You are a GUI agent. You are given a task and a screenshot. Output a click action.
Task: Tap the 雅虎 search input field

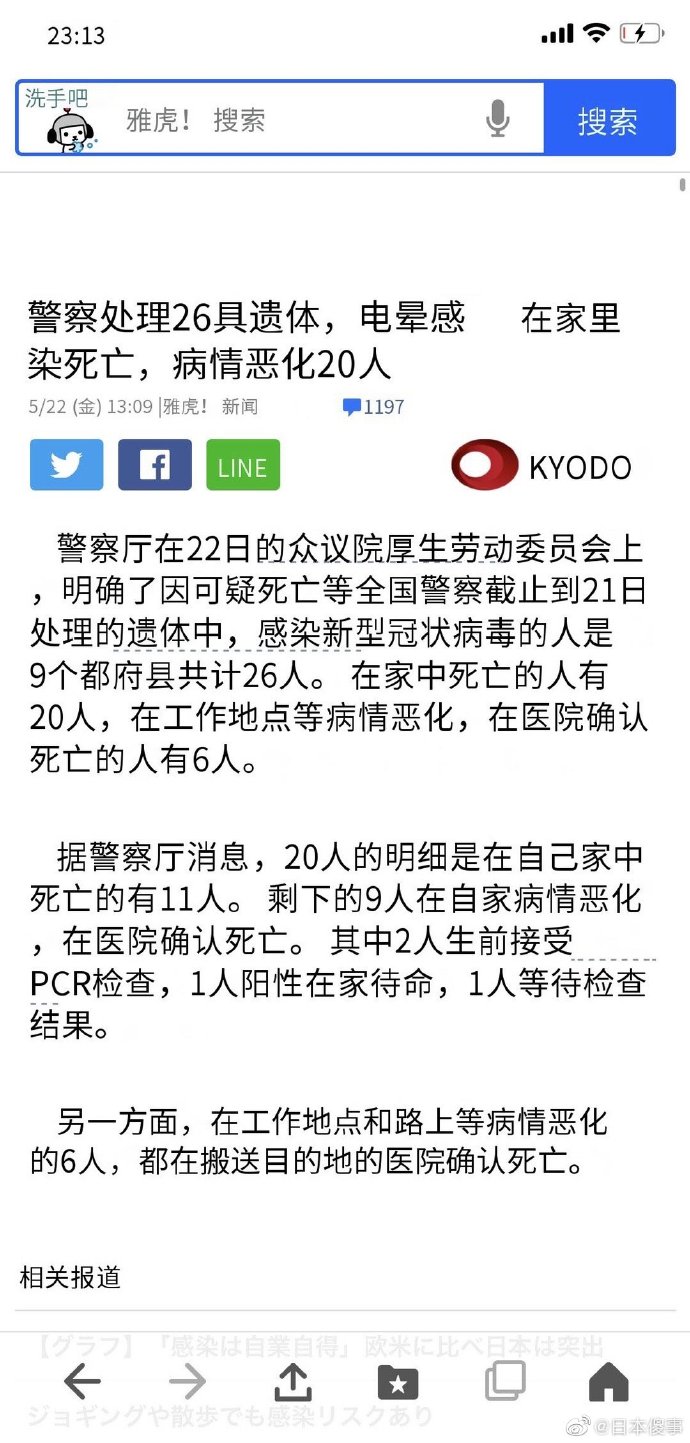[x=300, y=121]
